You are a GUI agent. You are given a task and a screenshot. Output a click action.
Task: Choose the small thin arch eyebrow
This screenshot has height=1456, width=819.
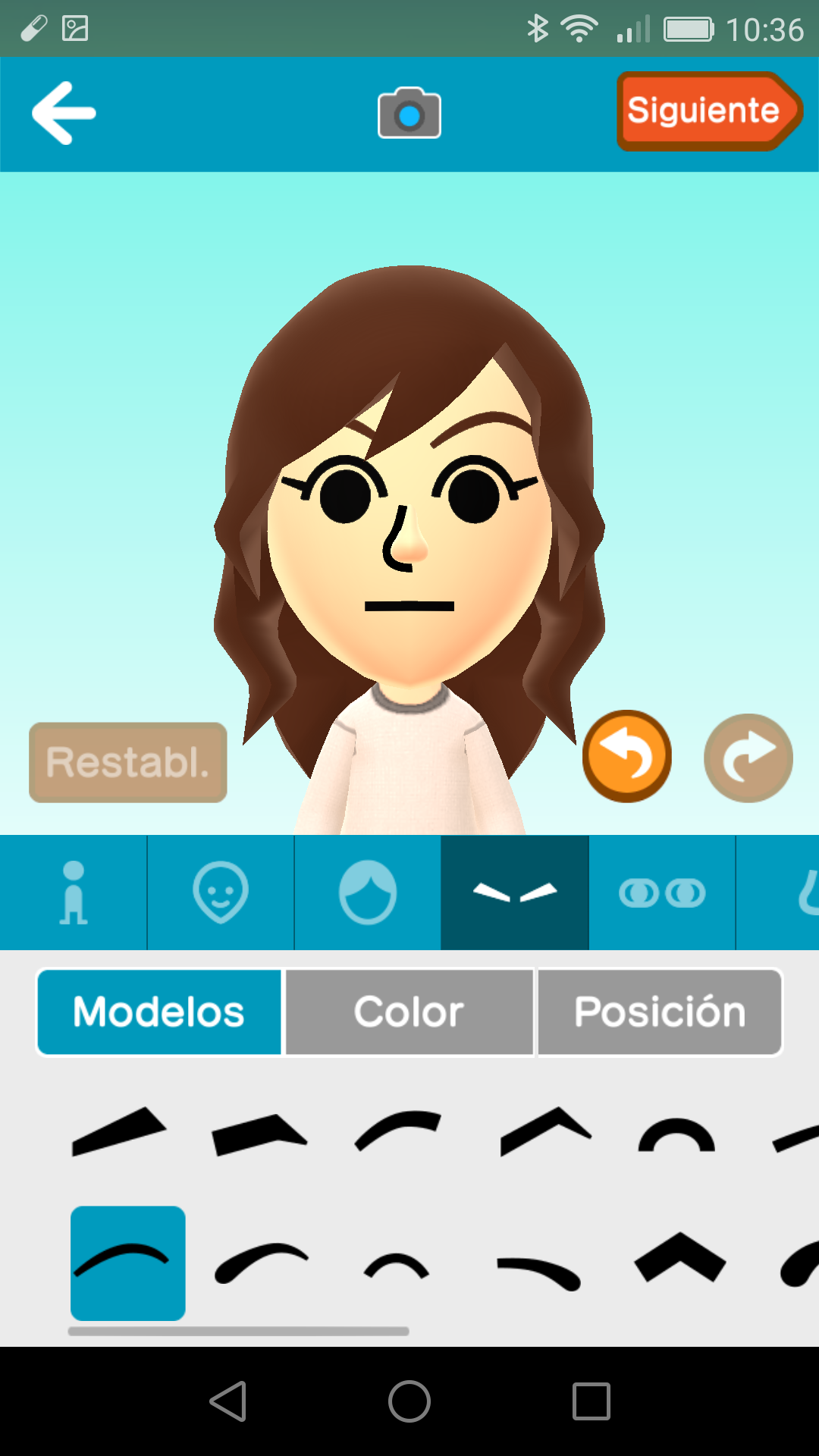click(397, 1266)
